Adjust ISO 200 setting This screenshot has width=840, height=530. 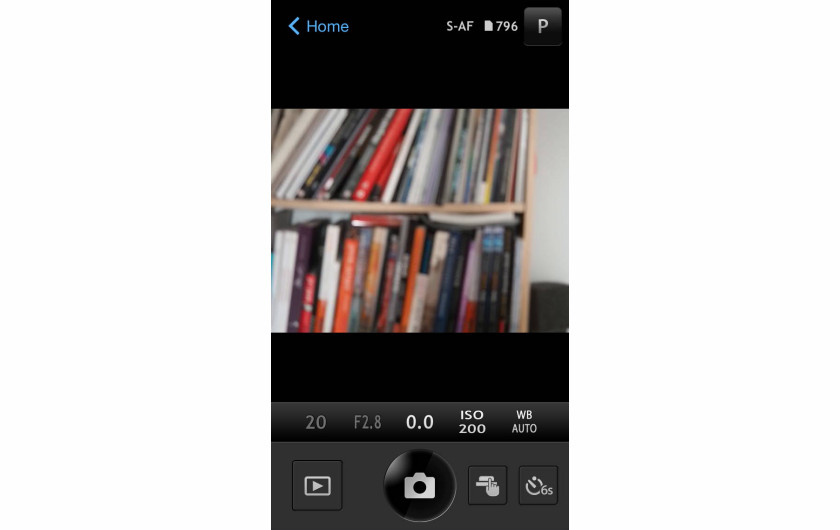[472, 422]
